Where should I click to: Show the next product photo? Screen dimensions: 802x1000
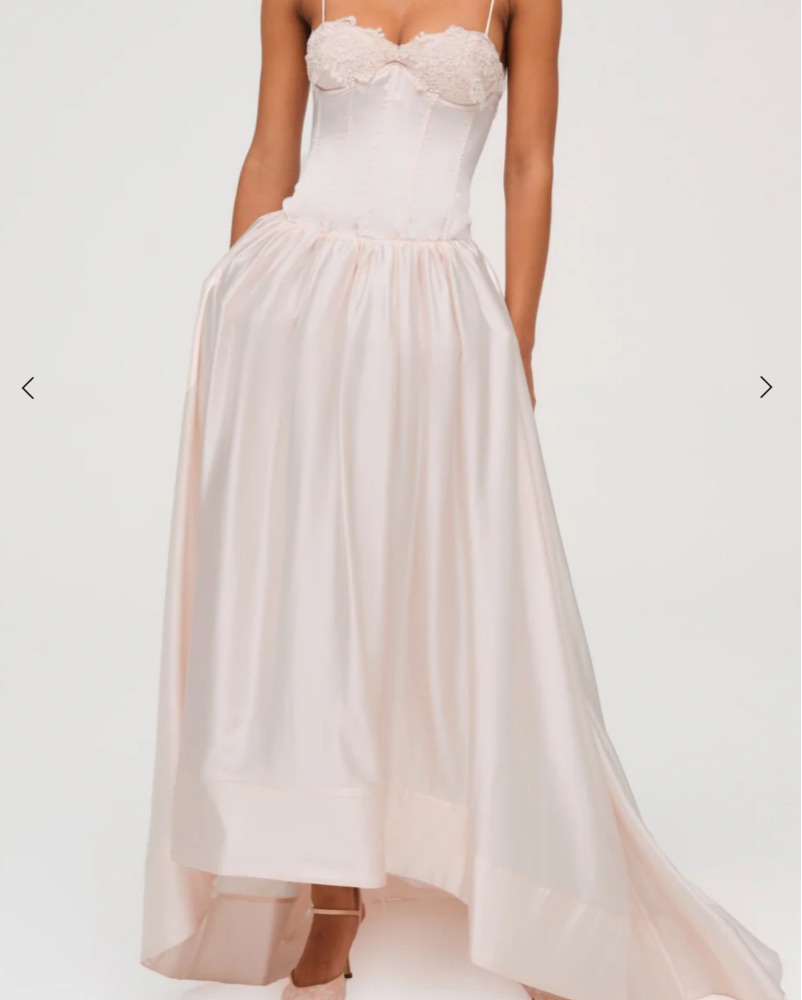pyautogui.click(x=765, y=387)
